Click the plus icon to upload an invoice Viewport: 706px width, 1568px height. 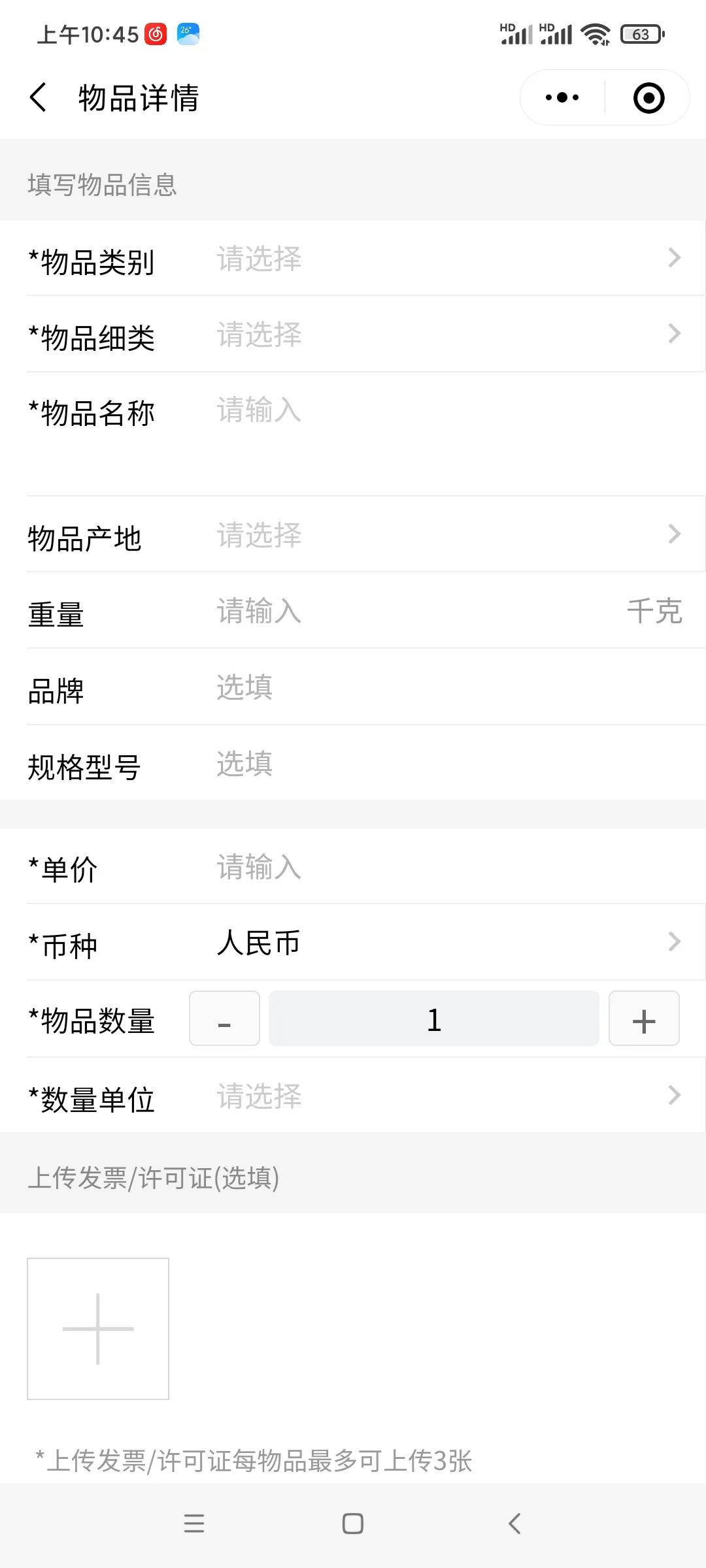tap(97, 1330)
